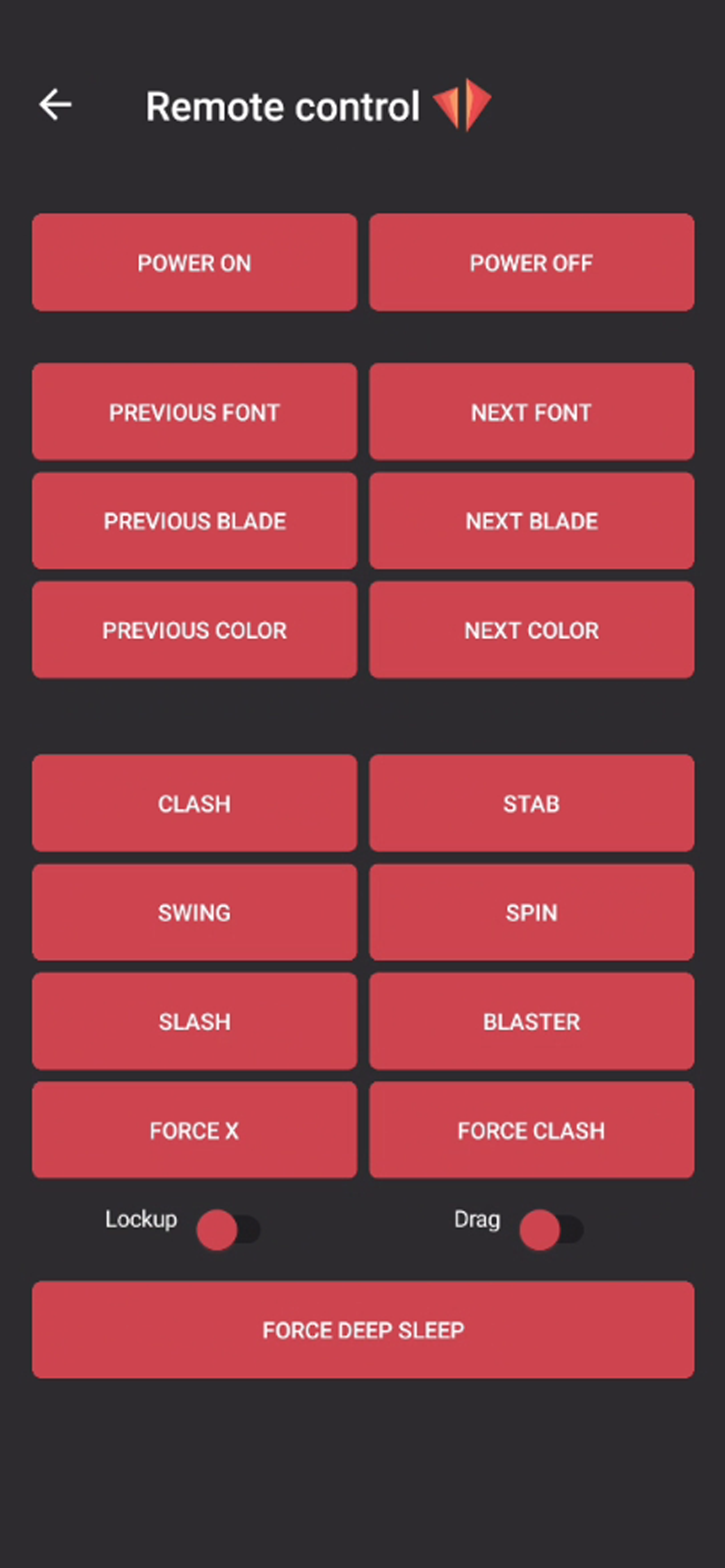Go back using the arrow icon
Screen dimensions: 725x1568
55,104
